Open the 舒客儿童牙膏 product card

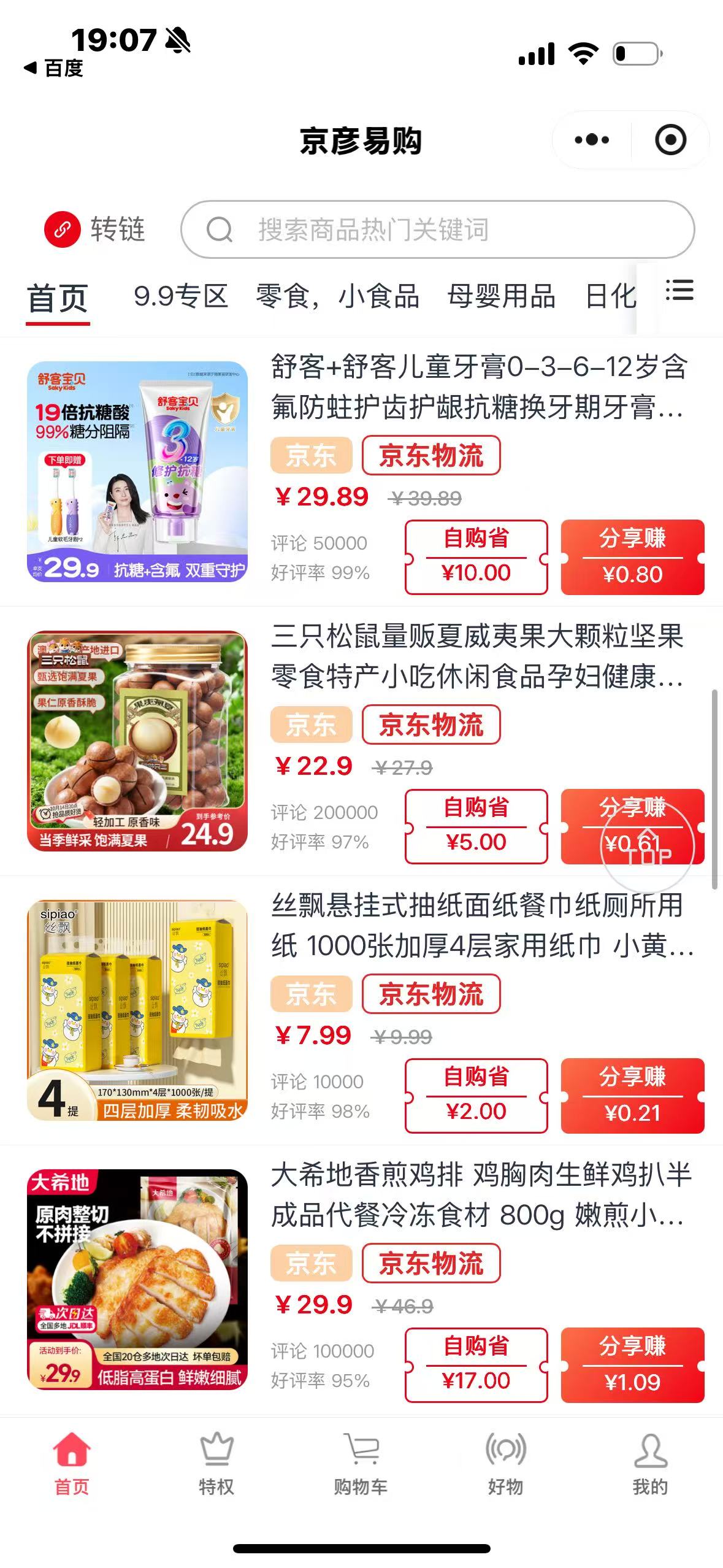pyautogui.click(x=478, y=386)
